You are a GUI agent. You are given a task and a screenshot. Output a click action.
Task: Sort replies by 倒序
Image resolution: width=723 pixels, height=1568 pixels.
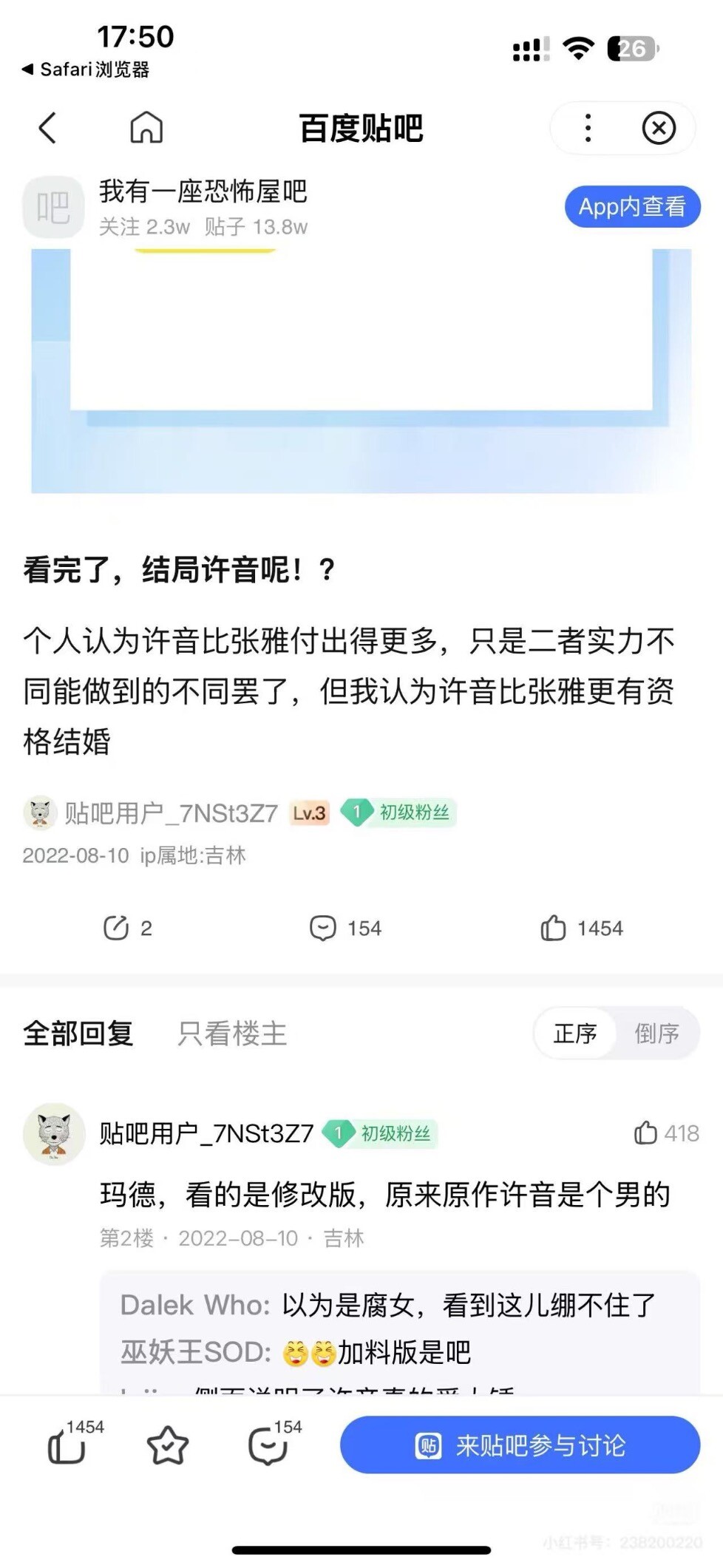click(656, 1033)
